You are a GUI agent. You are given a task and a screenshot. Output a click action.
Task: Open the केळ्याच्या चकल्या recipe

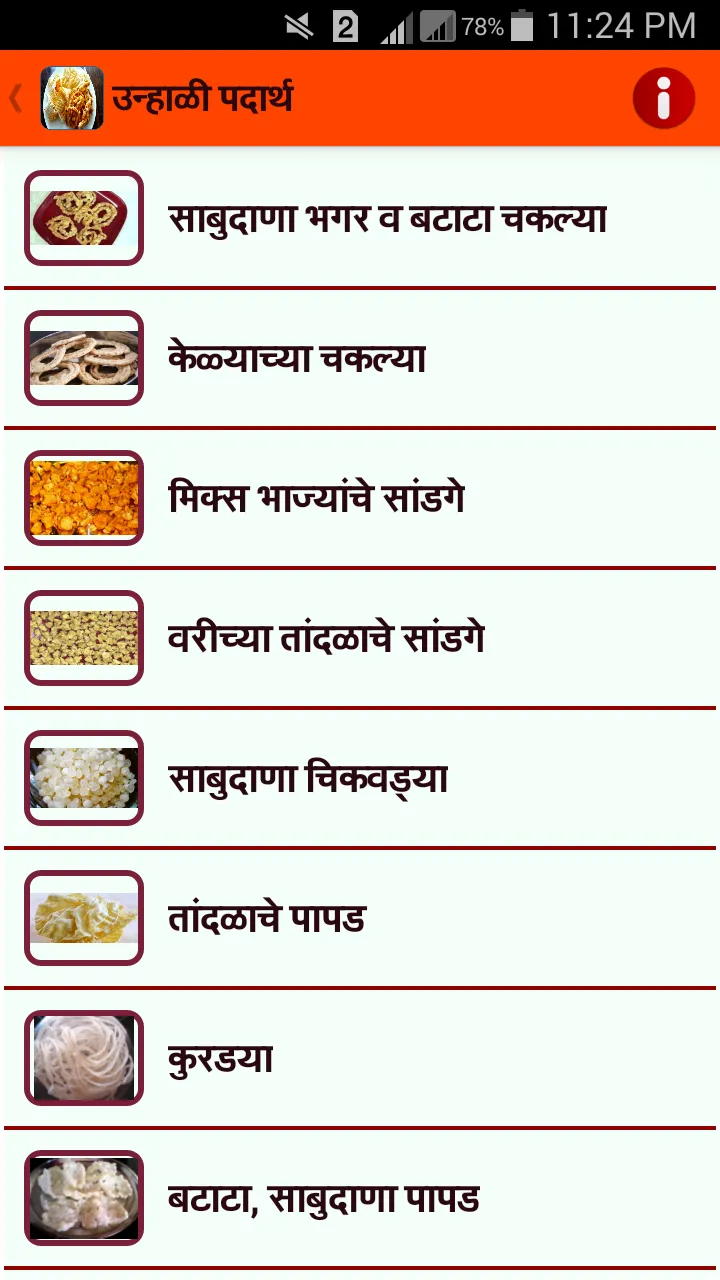360,358
